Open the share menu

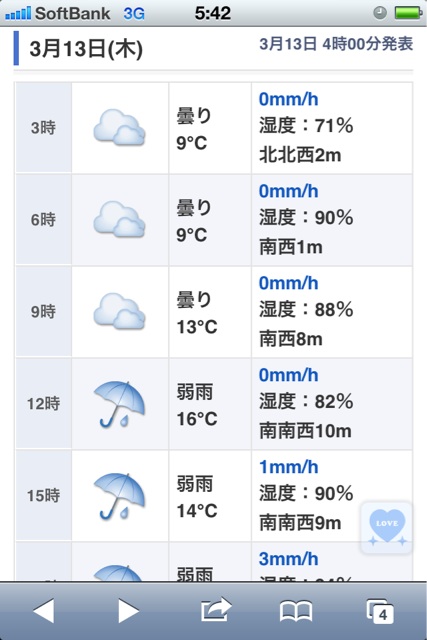coord(216,609)
